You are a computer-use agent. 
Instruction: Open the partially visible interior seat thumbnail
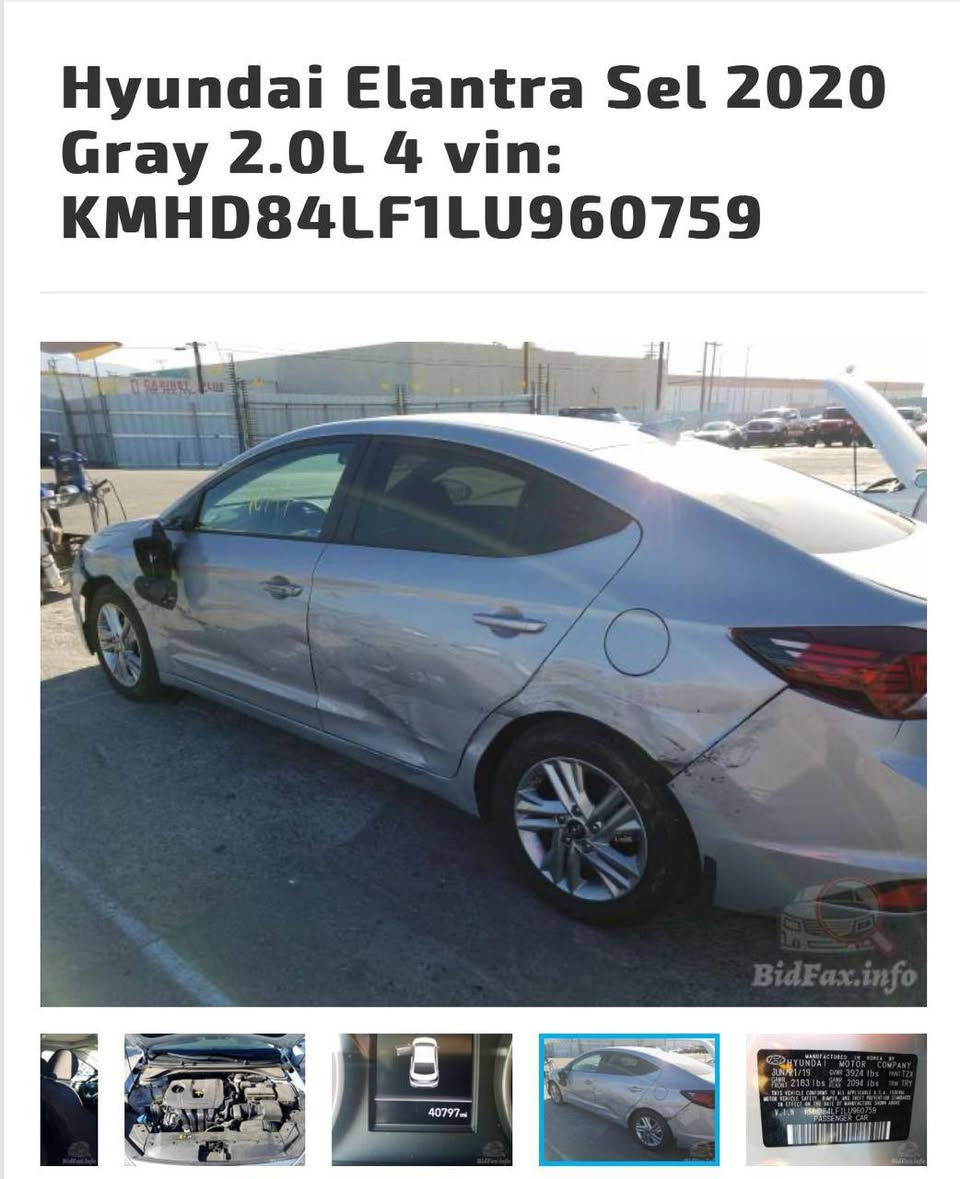(69, 1099)
